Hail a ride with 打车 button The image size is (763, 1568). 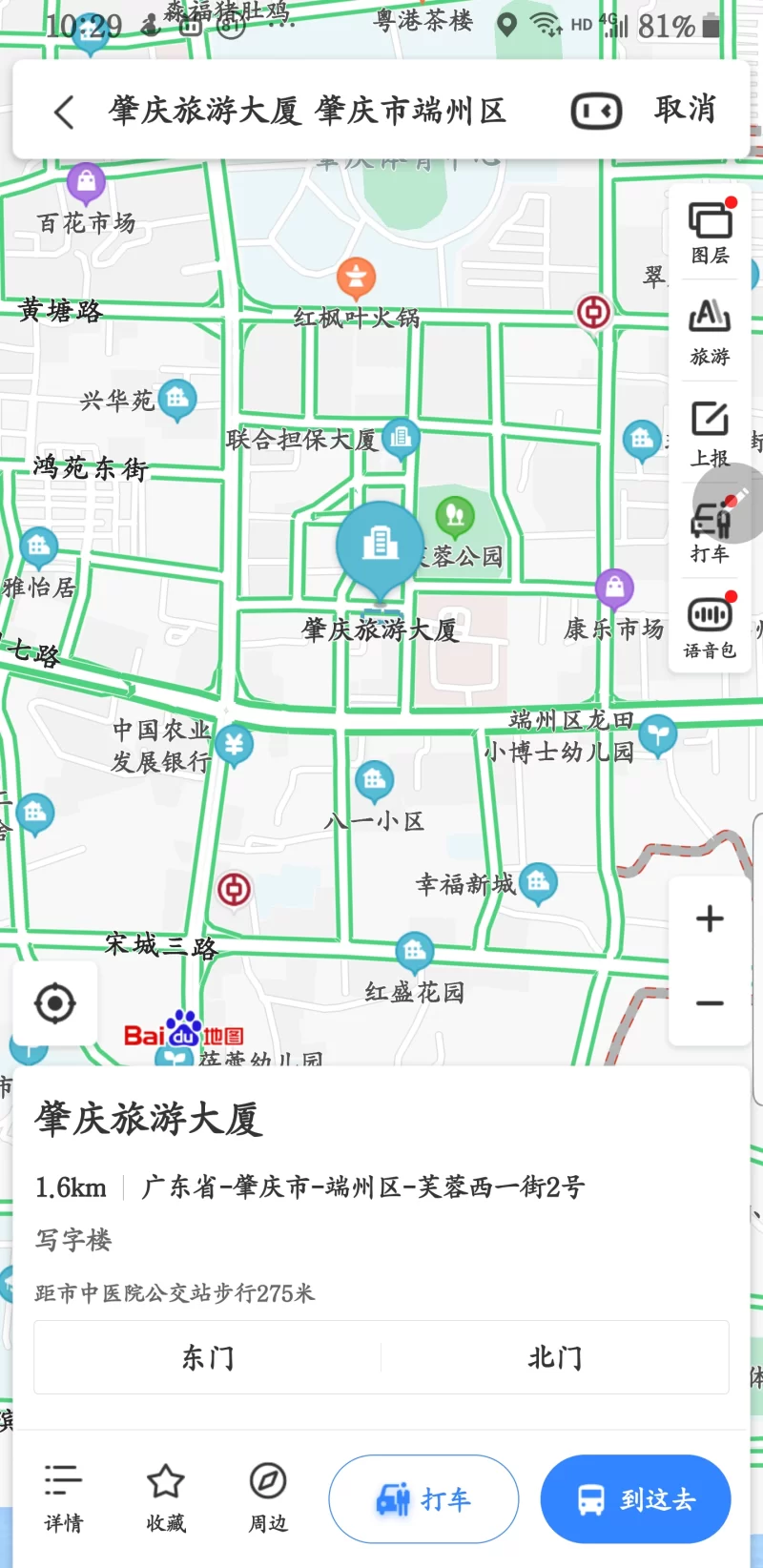(423, 1499)
